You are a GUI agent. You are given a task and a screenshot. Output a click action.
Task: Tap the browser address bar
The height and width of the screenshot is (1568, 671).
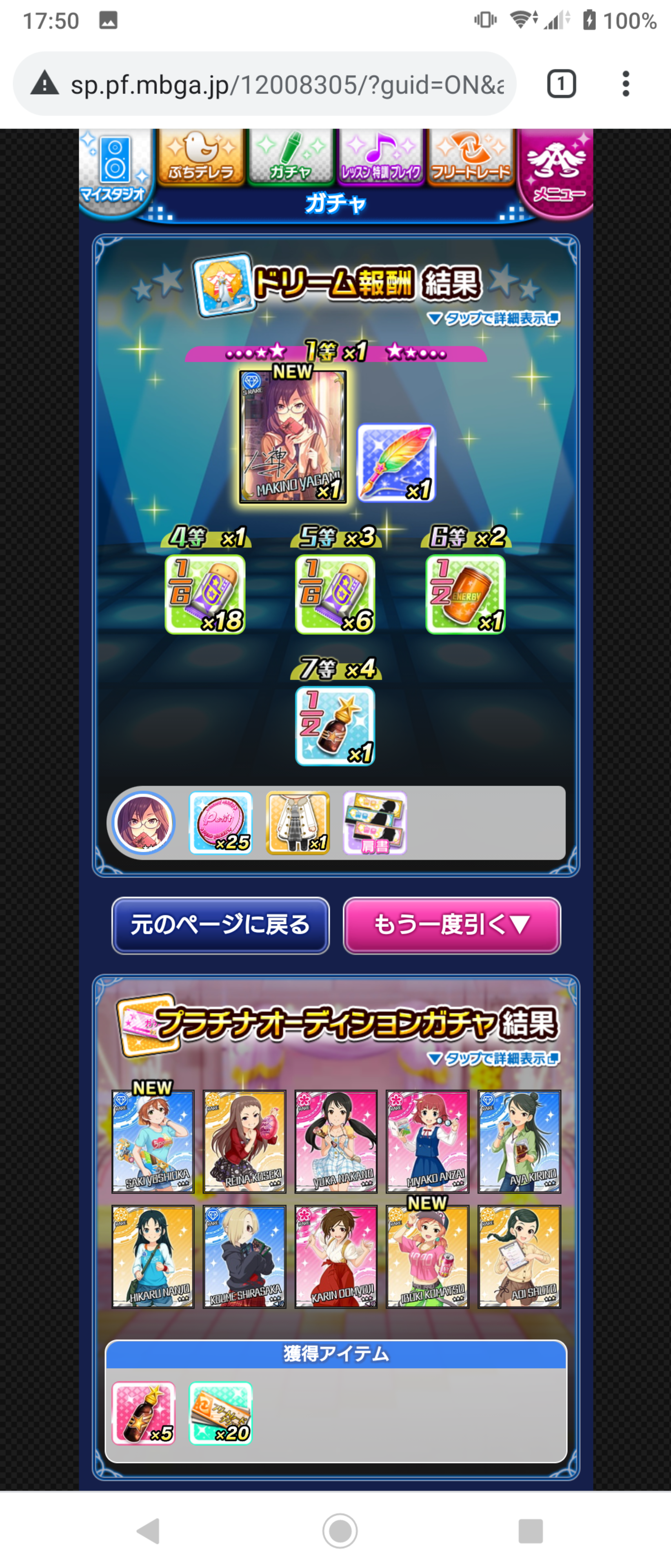pos(286,84)
